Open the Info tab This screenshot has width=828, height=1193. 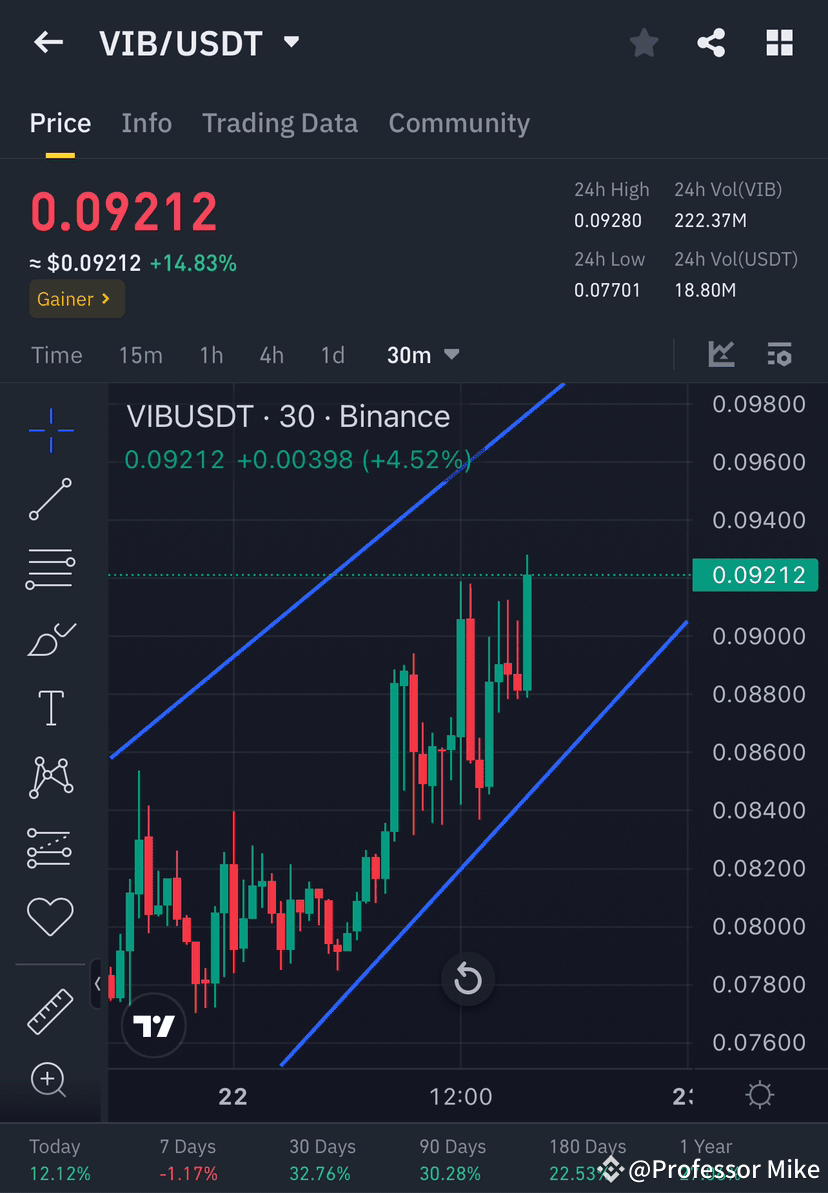146,122
